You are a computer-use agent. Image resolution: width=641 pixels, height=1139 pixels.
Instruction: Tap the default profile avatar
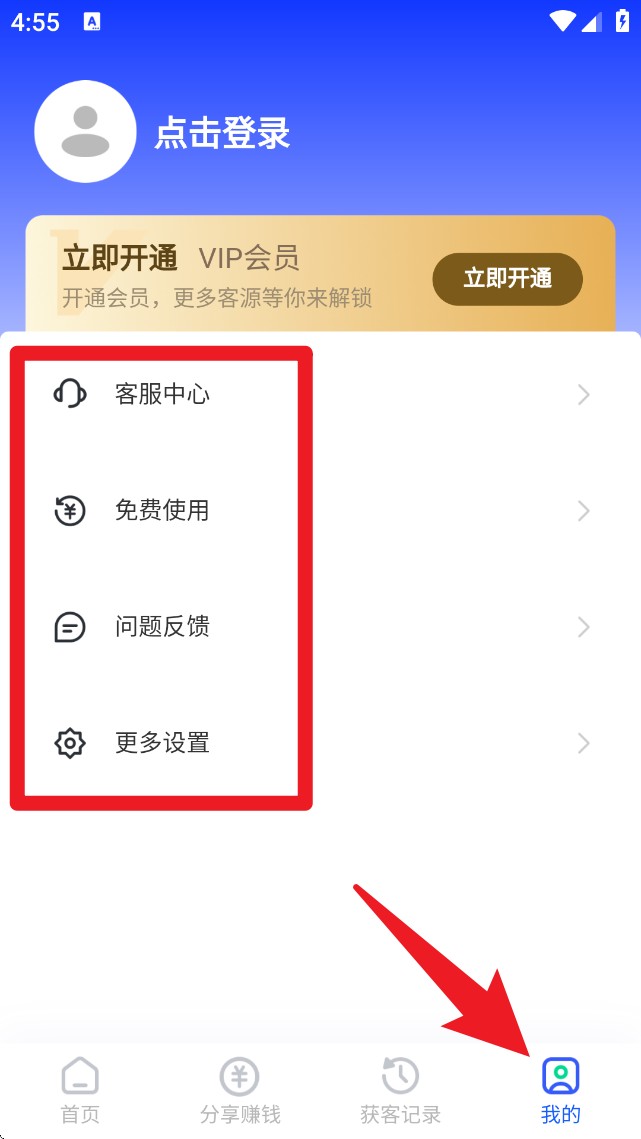[x=85, y=131]
